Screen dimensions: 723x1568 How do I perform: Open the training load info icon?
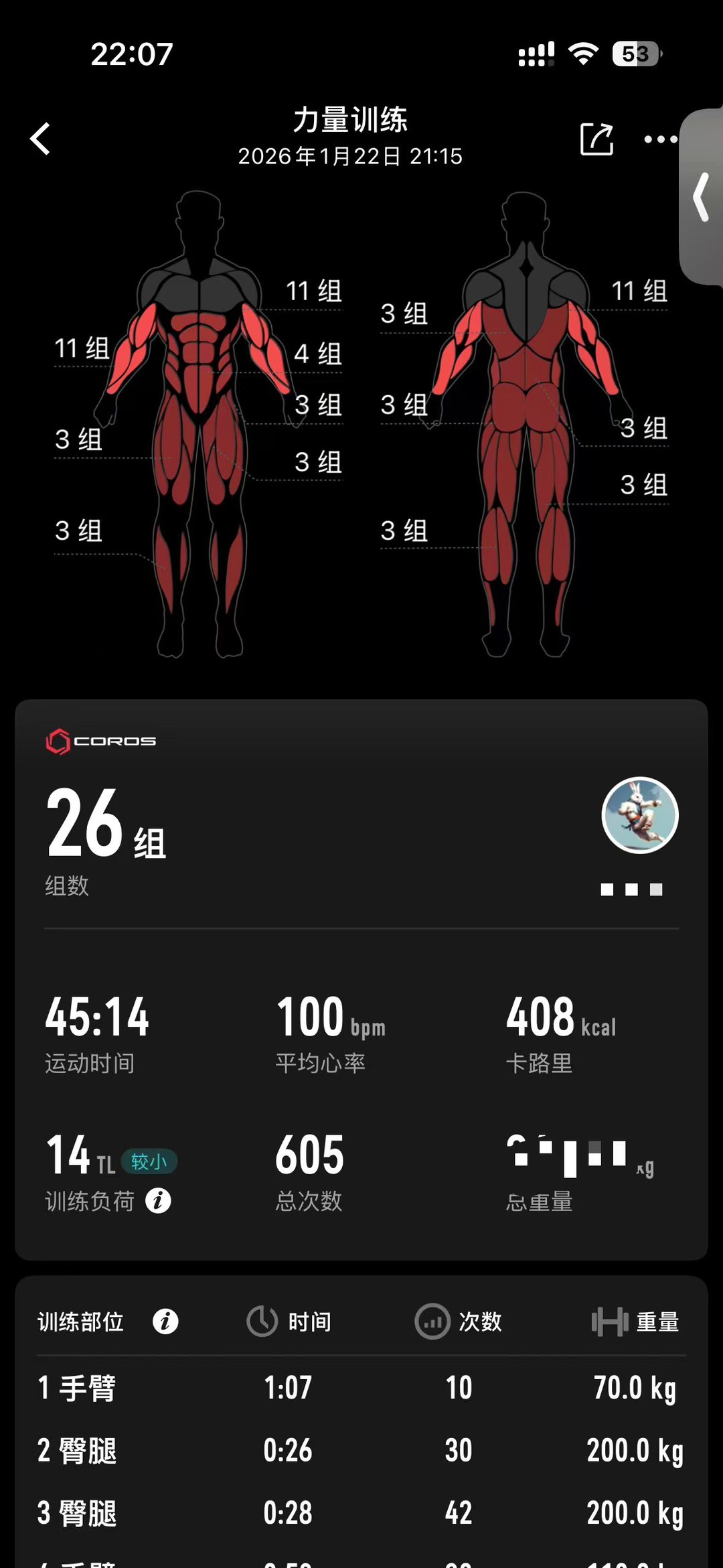pyautogui.click(x=159, y=1200)
